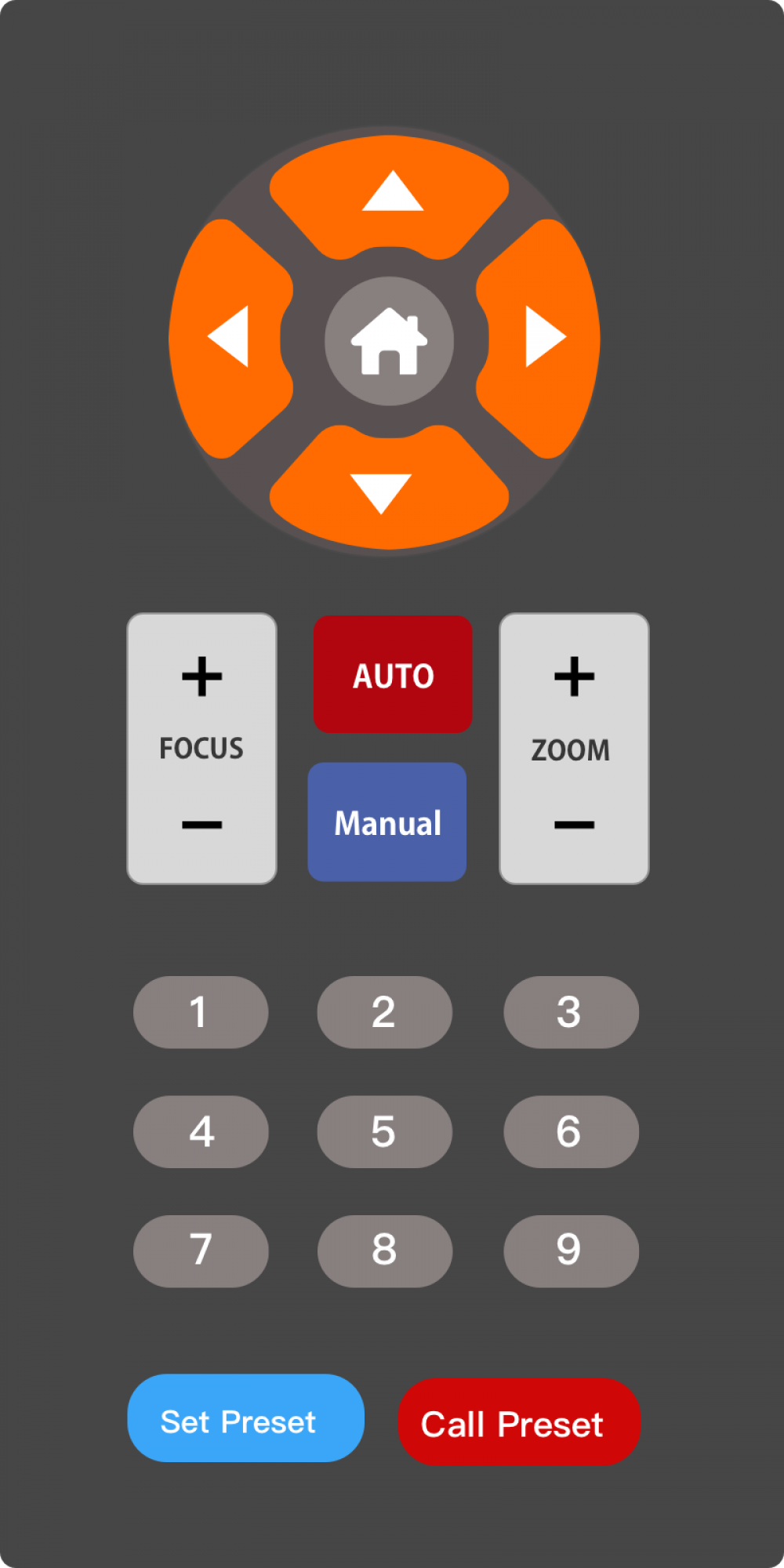Pan camera left with the left arrow
Screen dimensions: 784x1568
click(228, 337)
